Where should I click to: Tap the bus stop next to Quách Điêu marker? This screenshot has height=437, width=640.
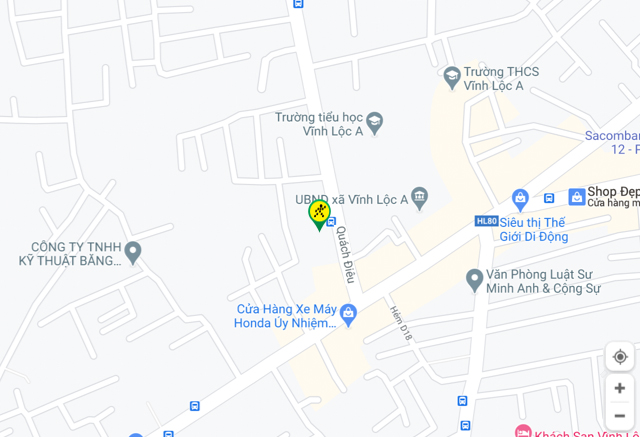click(332, 221)
